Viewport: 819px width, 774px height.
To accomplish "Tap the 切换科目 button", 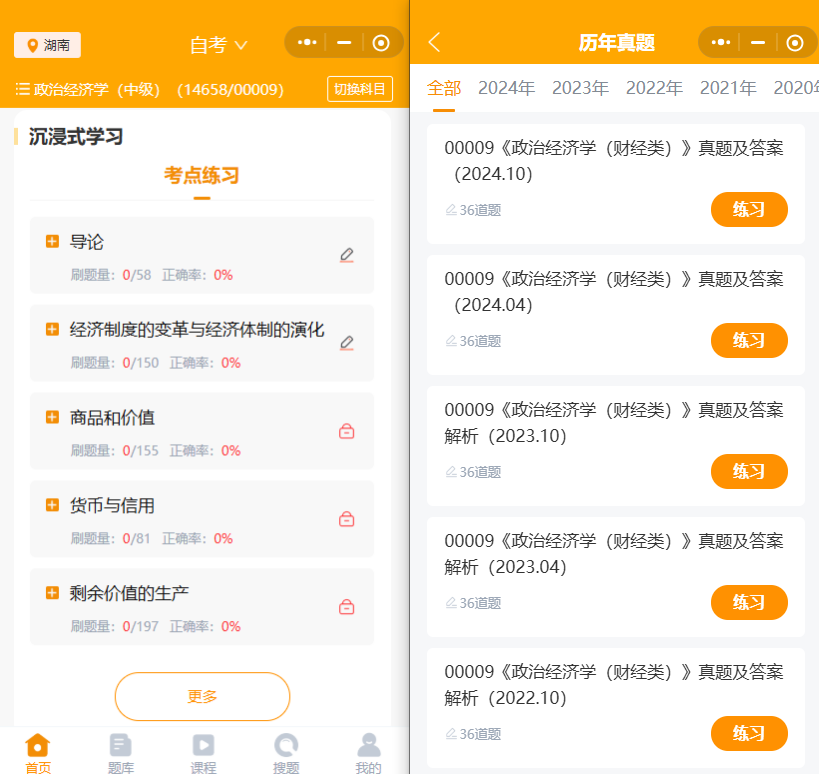I will 360,89.
